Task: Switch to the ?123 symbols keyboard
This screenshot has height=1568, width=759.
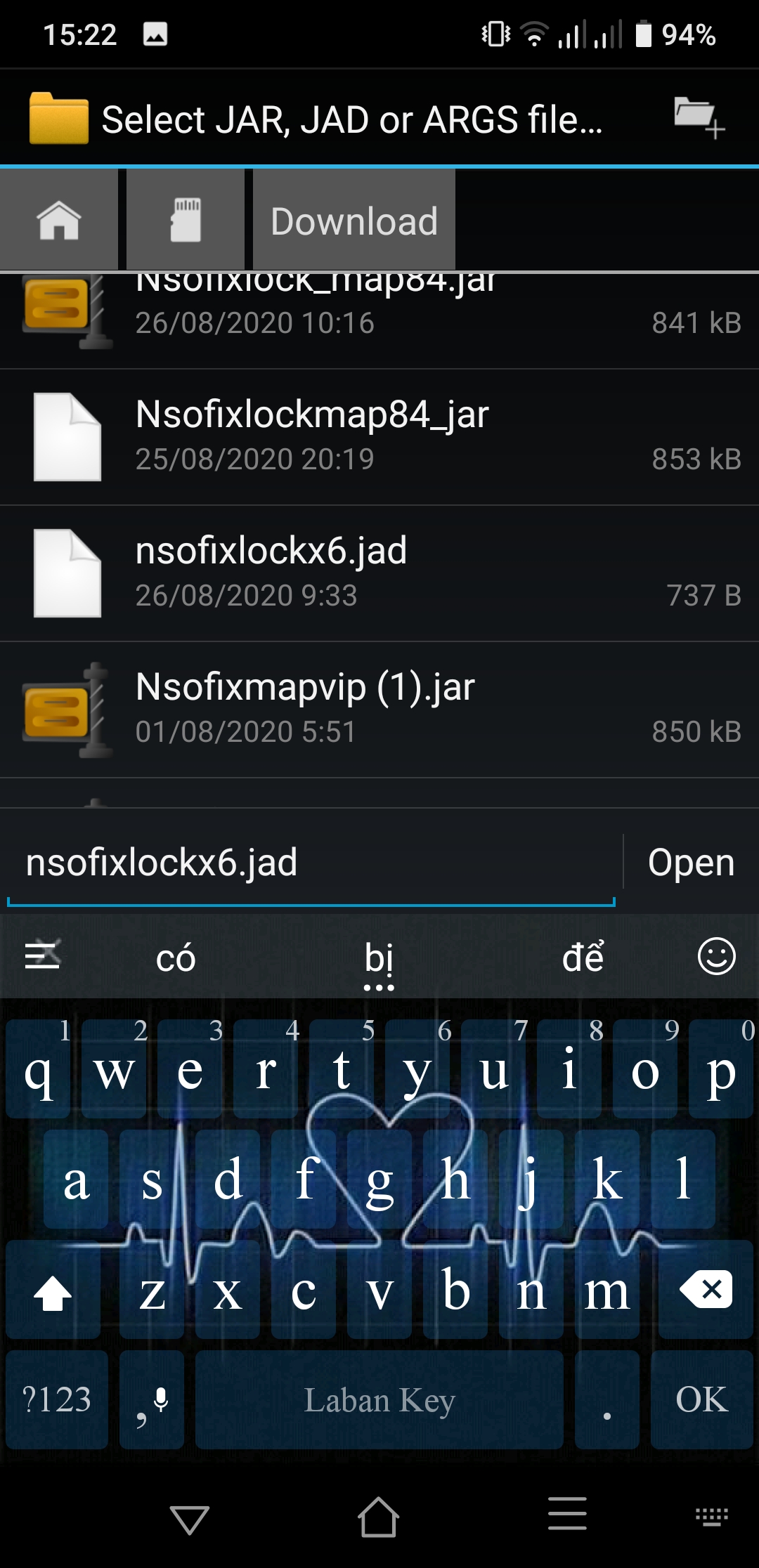Action: [57, 1399]
